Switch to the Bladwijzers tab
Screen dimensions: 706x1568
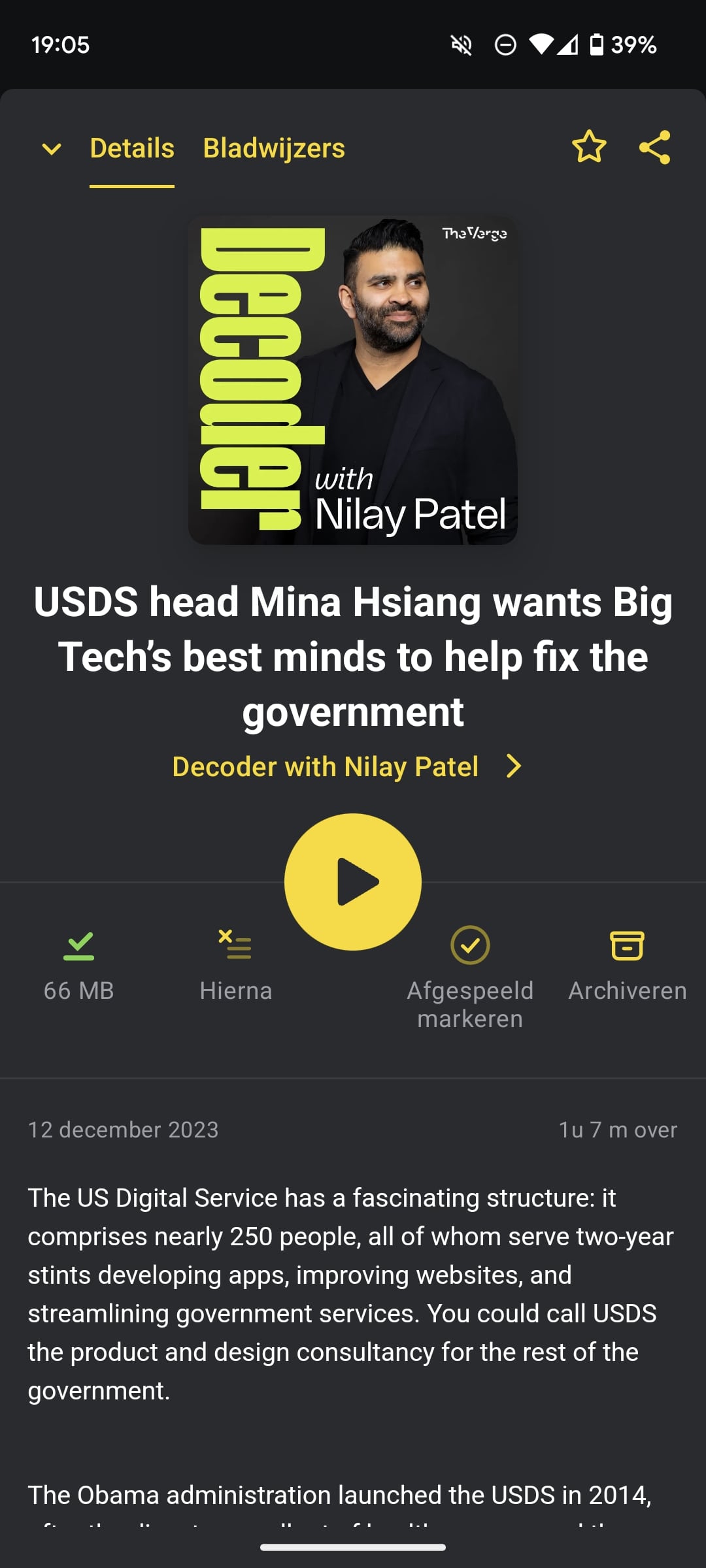(x=274, y=148)
